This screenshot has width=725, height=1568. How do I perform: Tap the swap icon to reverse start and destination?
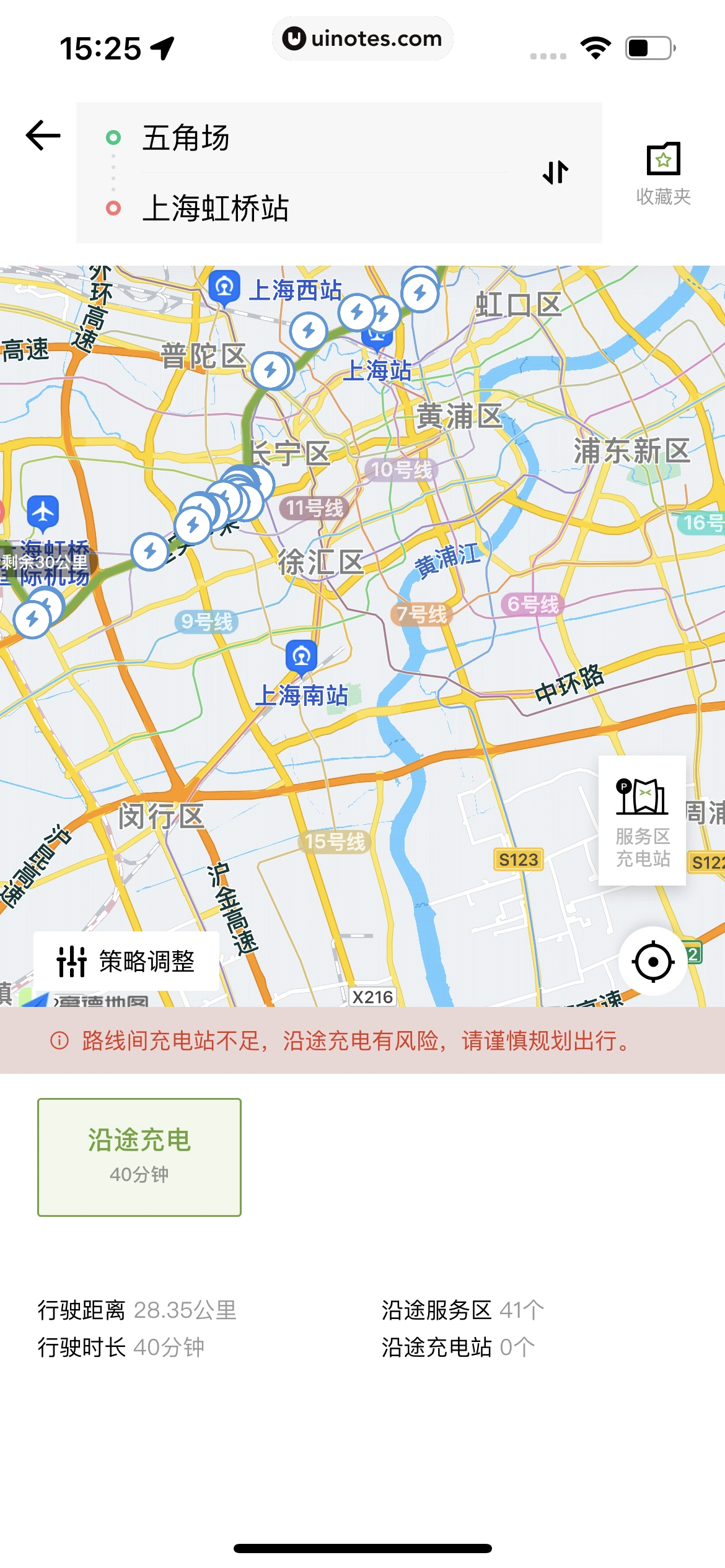[x=555, y=174]
